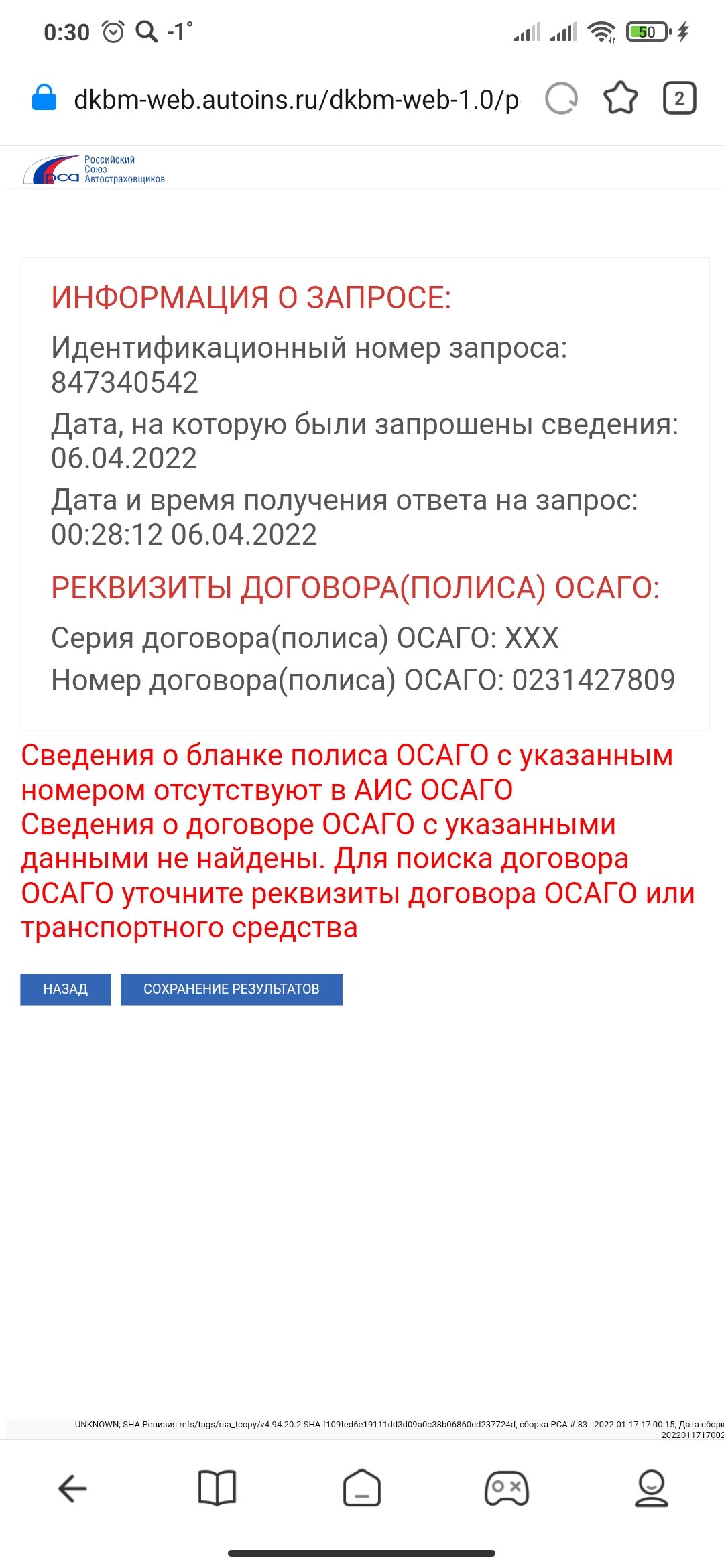Reload the page with the refresh icon
Screen dimensions: 724x1568
tap(561, 99)
